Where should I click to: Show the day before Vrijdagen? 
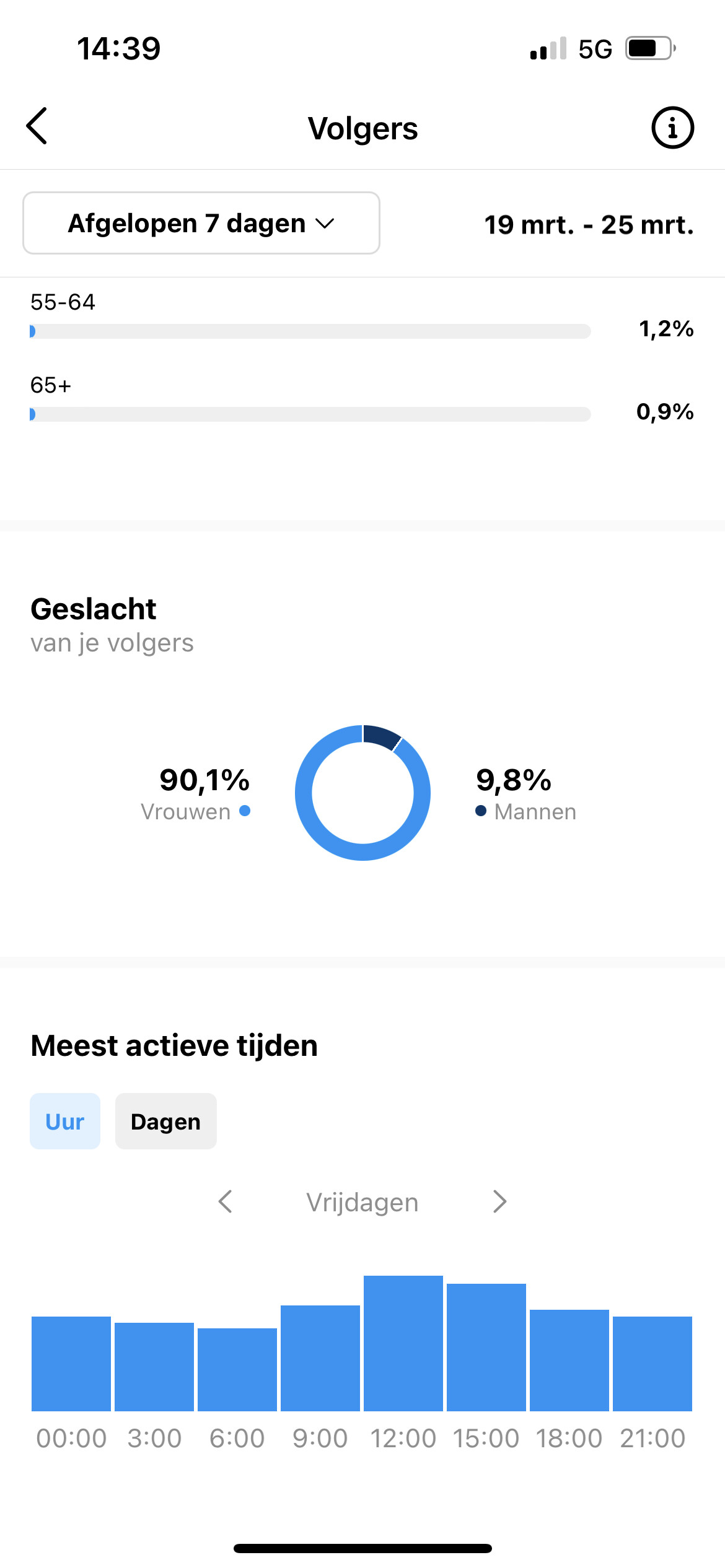click(226, 1201)
